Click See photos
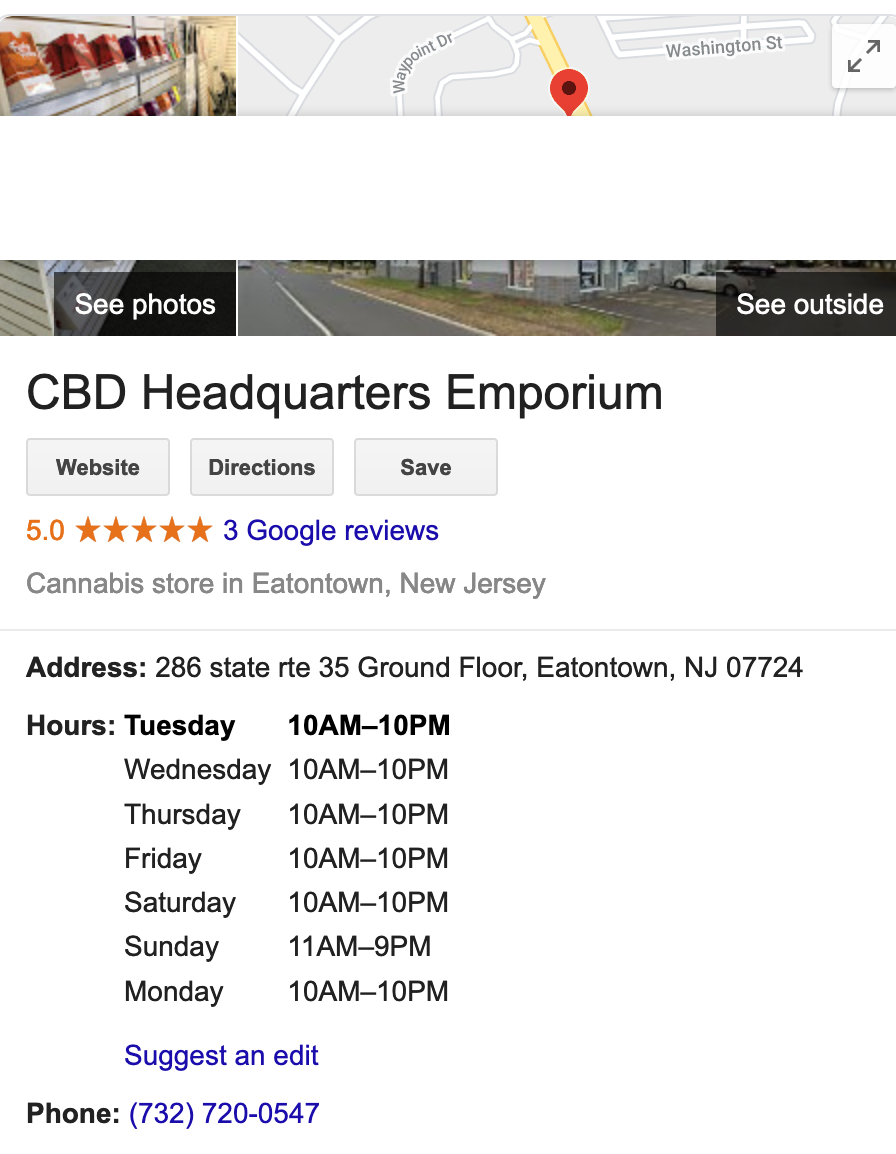896x1154 pixels. pos(144,303)
